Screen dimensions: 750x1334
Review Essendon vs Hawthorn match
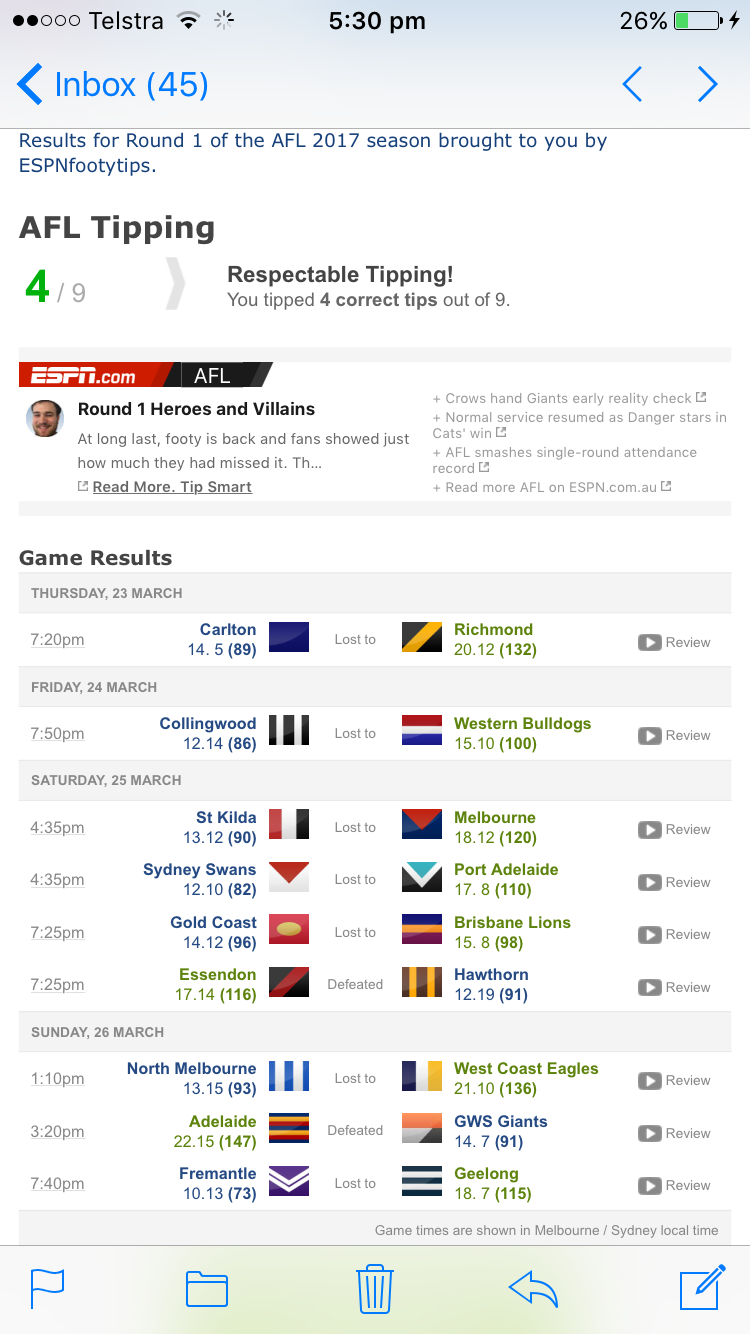(675, 987)
